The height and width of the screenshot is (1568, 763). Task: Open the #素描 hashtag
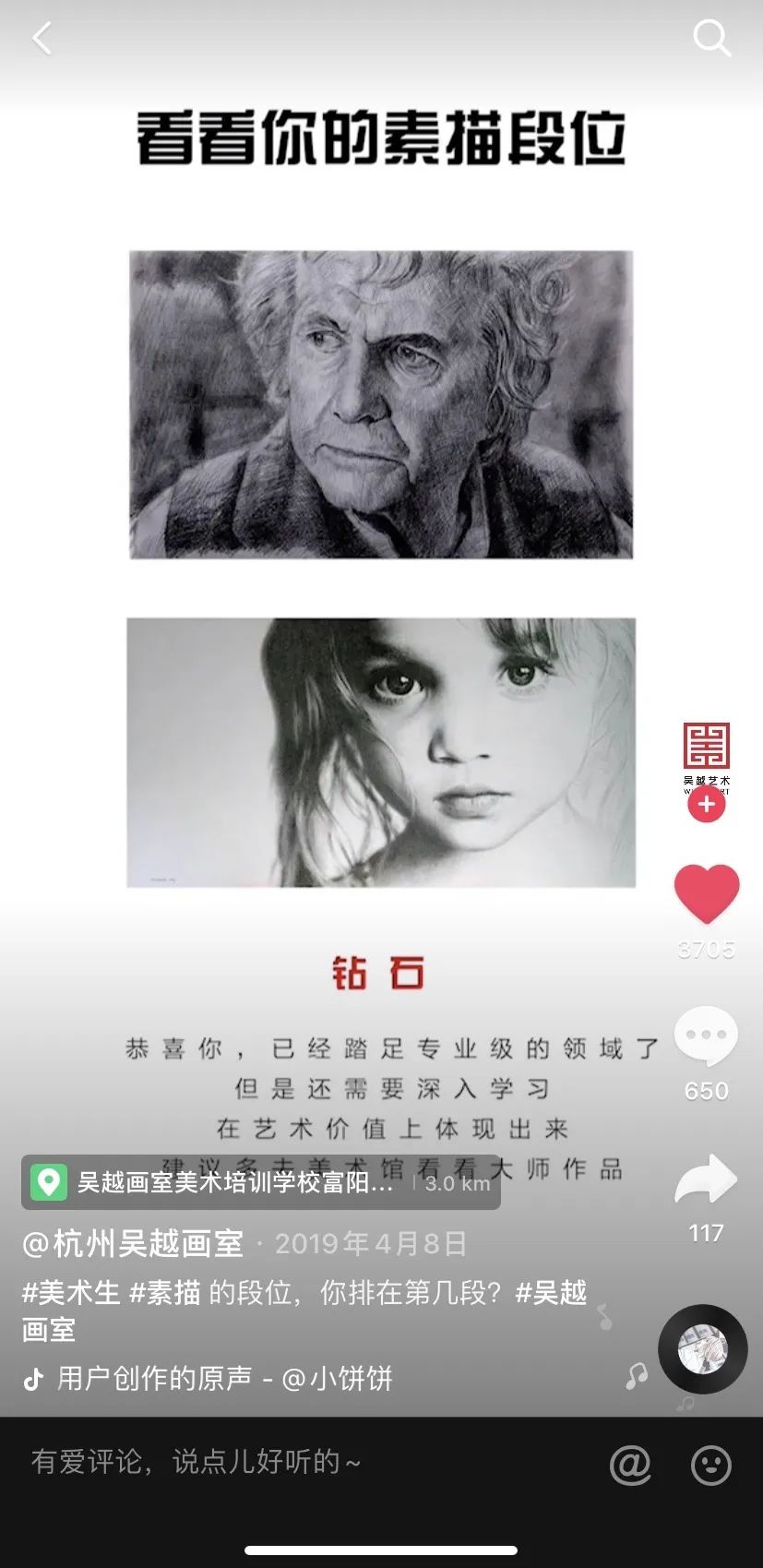(x=165, y=1292)
